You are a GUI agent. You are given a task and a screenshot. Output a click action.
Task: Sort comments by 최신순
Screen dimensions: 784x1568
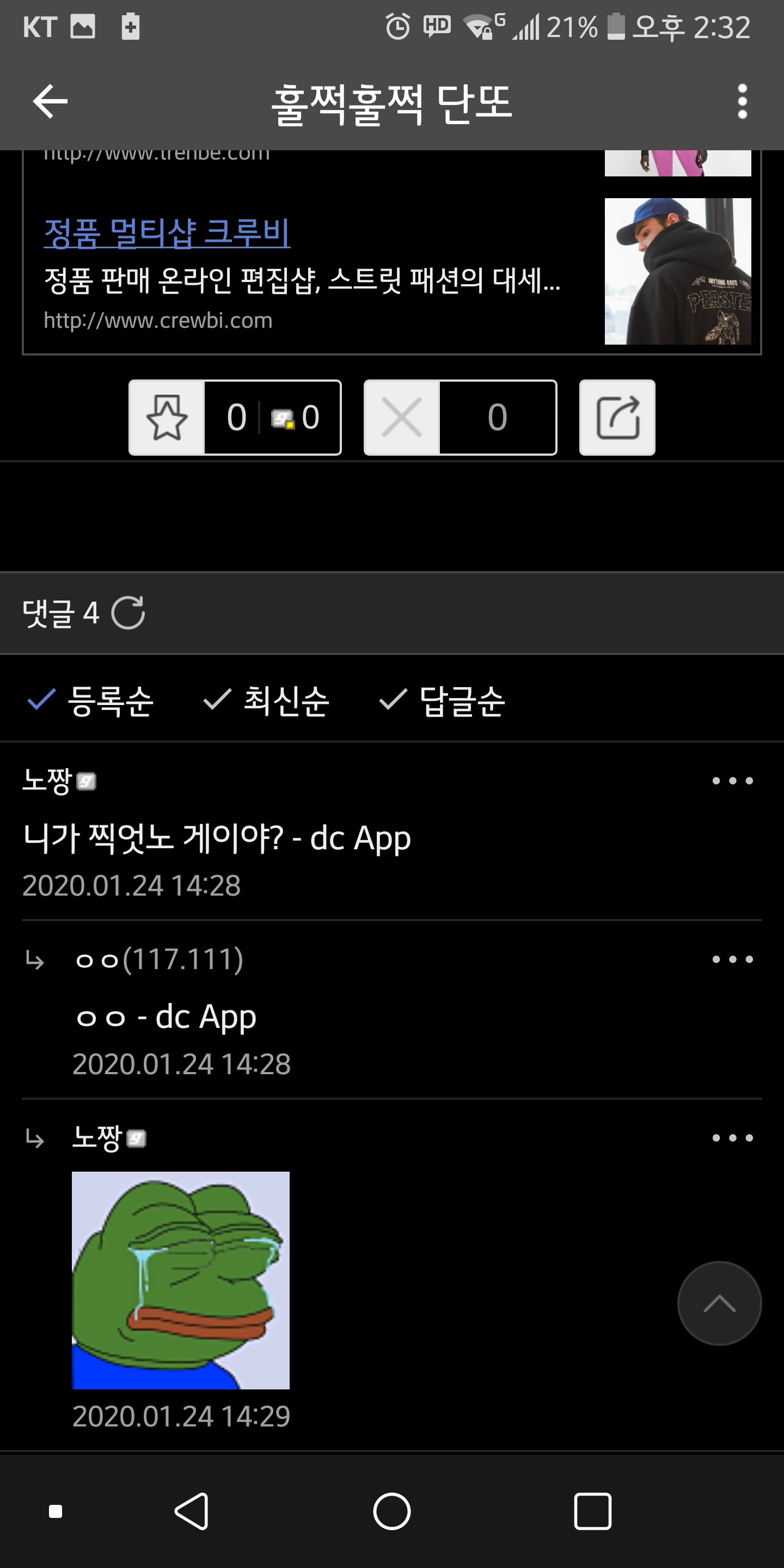tap(267, 701)
